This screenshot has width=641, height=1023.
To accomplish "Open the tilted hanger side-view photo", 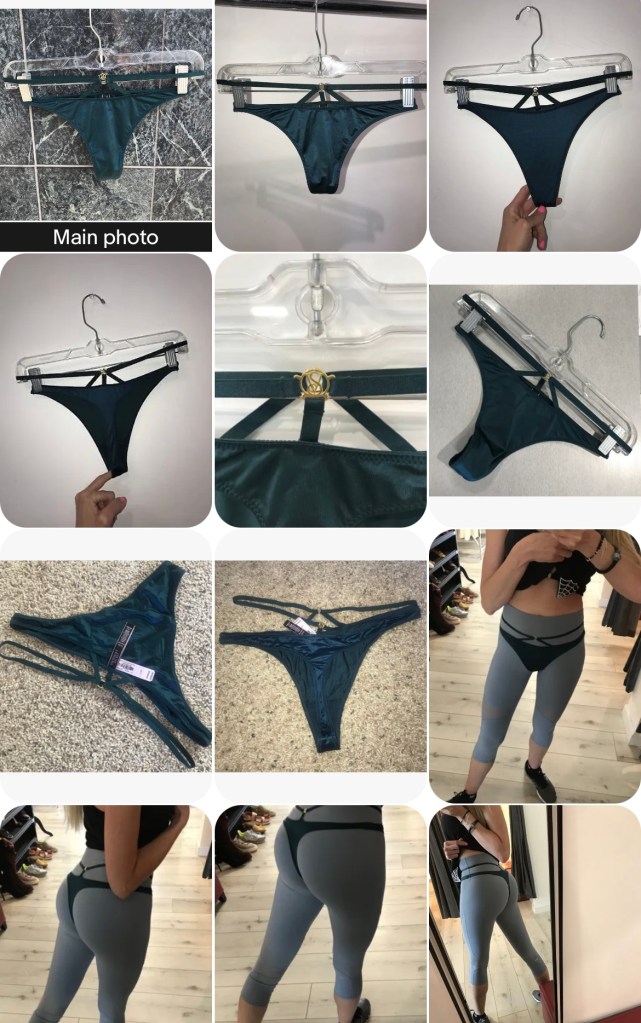I will [x=534, y=390].
